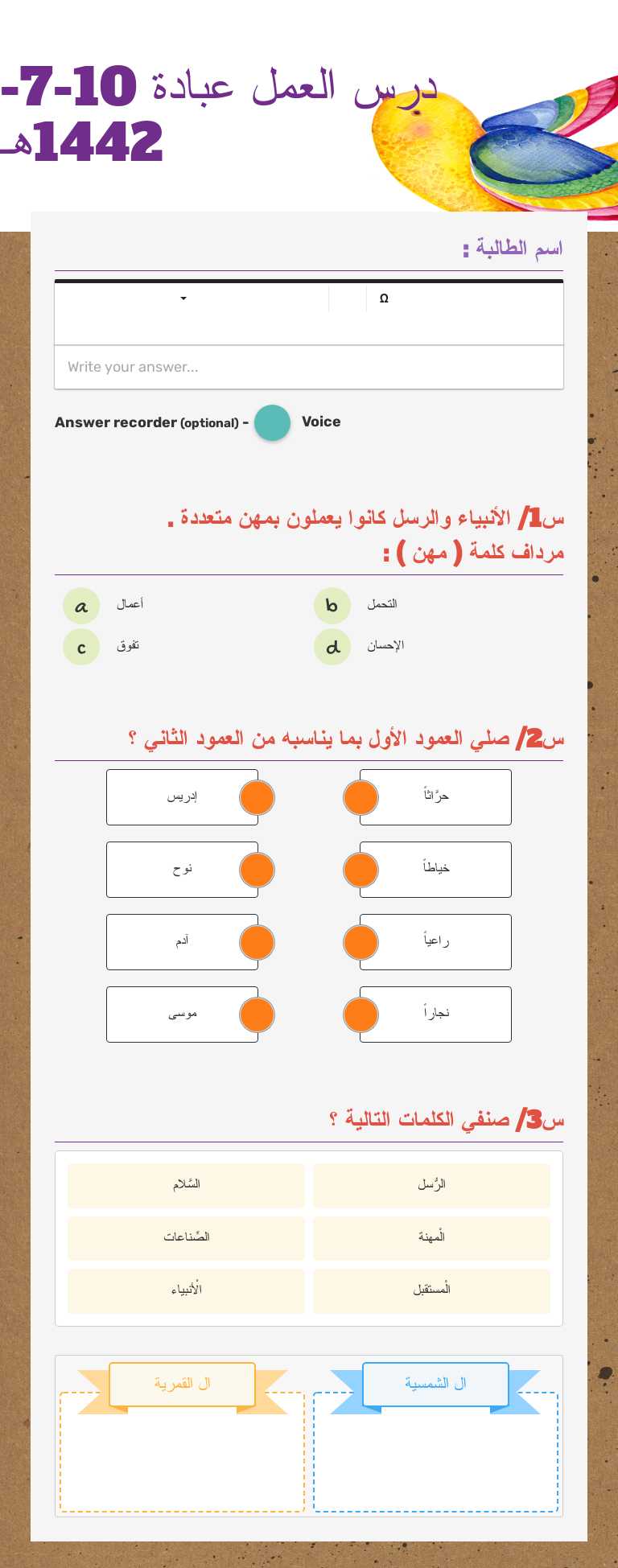Insert special character with omega icon

[x=384, y=298]
